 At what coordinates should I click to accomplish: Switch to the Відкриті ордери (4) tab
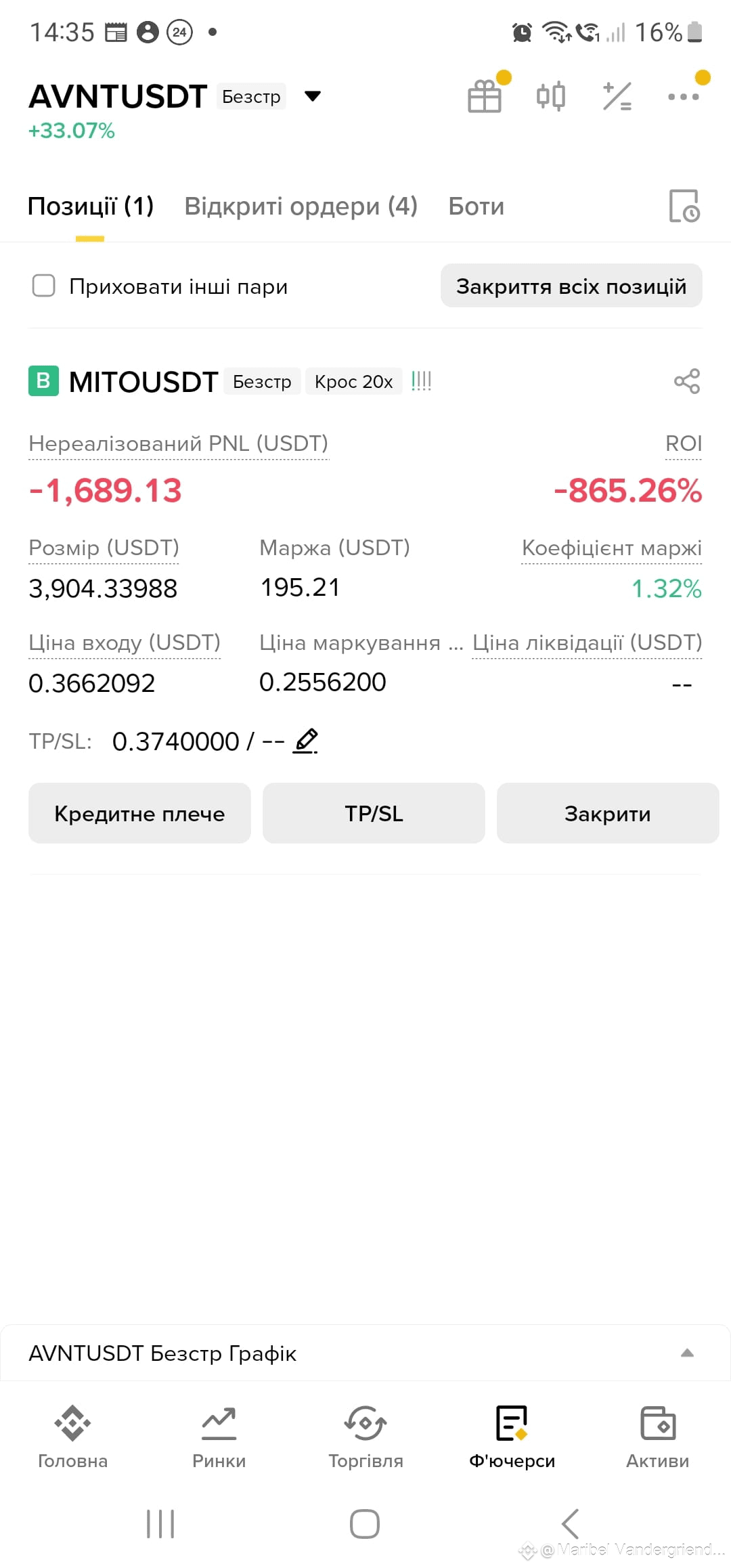(301, 206)
